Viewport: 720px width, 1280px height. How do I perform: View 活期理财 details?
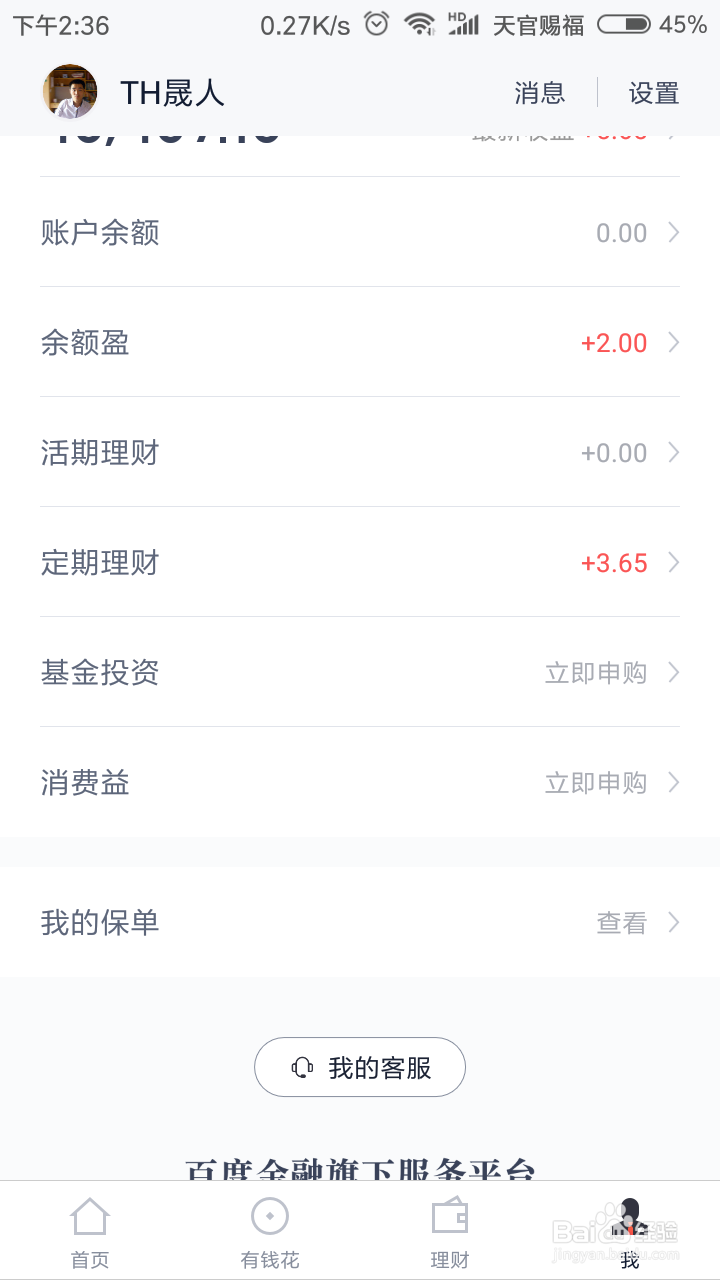pyautogui.click(x=360, y=452)
